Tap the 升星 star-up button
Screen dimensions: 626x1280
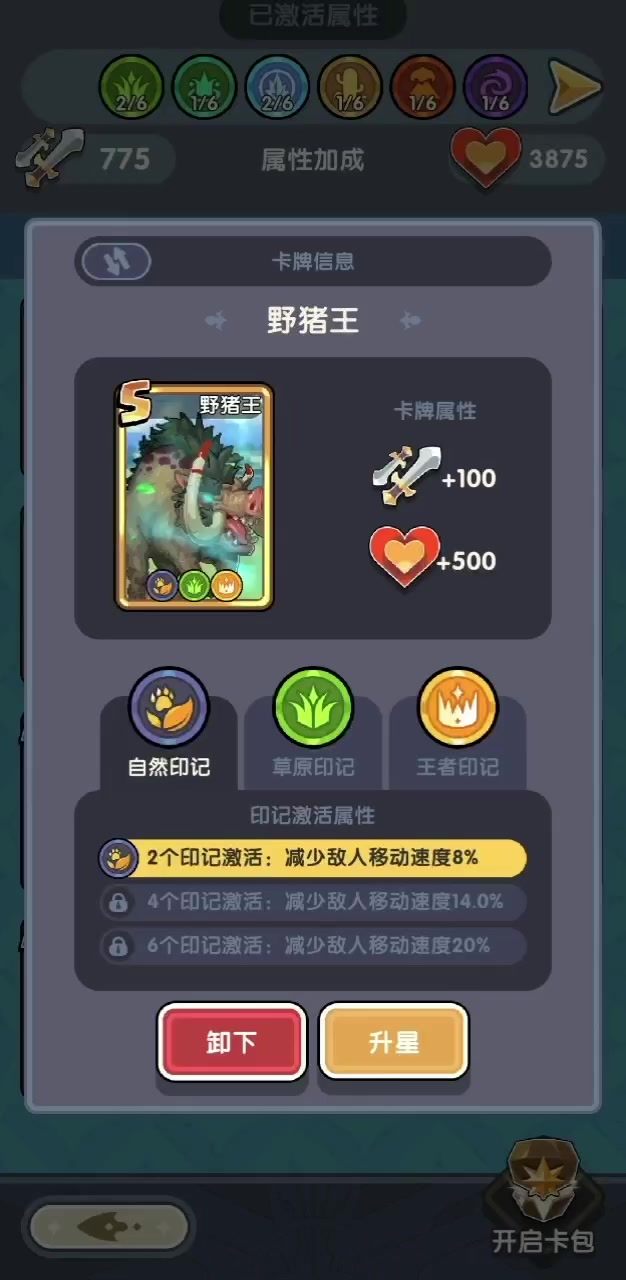pyautogui.click(x=394, y=1042)
